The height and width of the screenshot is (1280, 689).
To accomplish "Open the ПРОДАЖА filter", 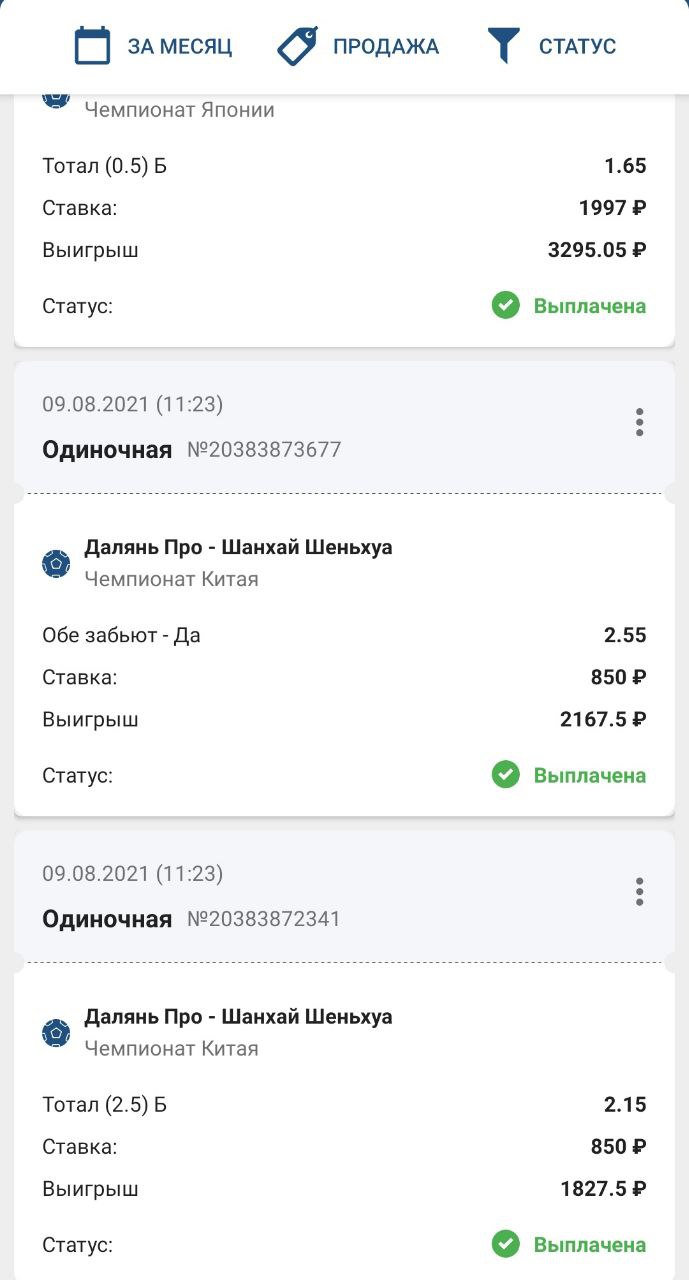I will coord(358,46).
